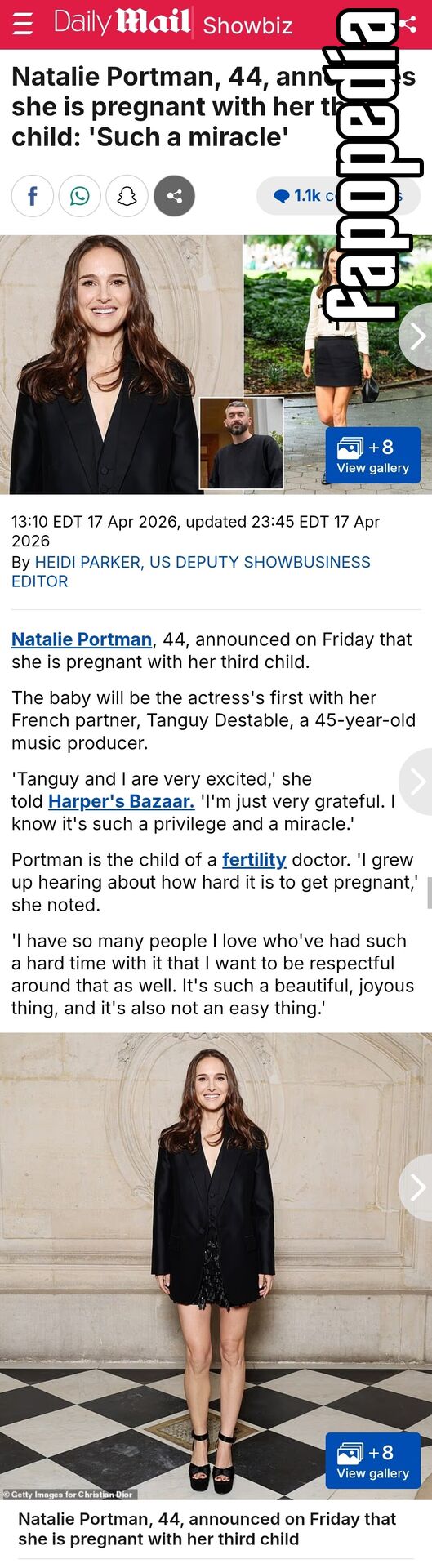Follow the Natalie Portman link

(x=82, y=639)
